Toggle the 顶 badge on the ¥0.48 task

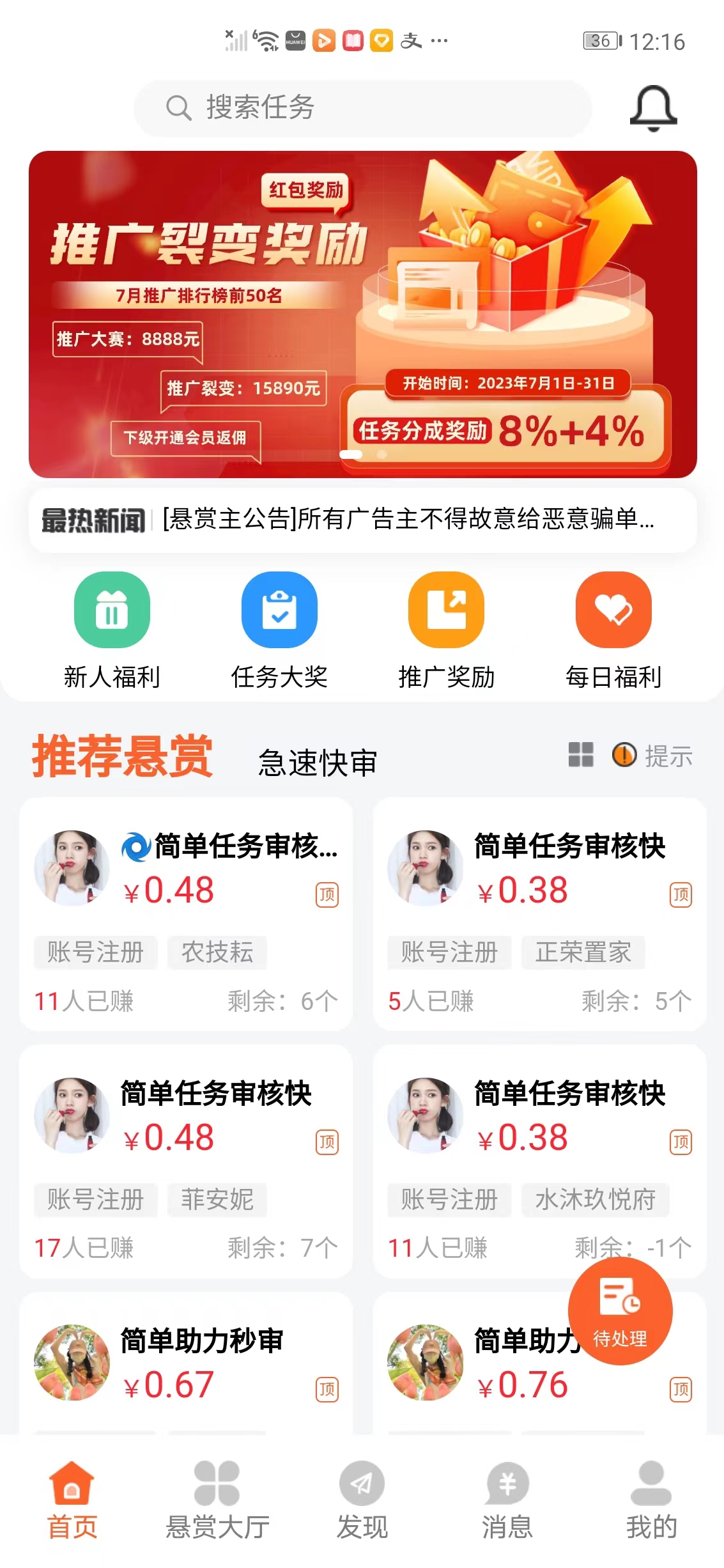point(328,896)
